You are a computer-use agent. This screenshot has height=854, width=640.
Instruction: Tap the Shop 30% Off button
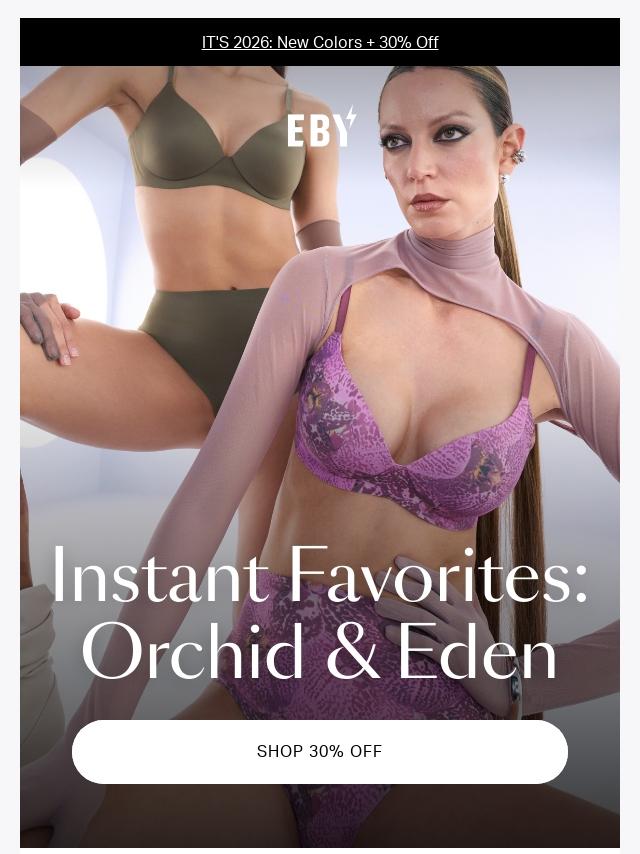click(320, 751)
